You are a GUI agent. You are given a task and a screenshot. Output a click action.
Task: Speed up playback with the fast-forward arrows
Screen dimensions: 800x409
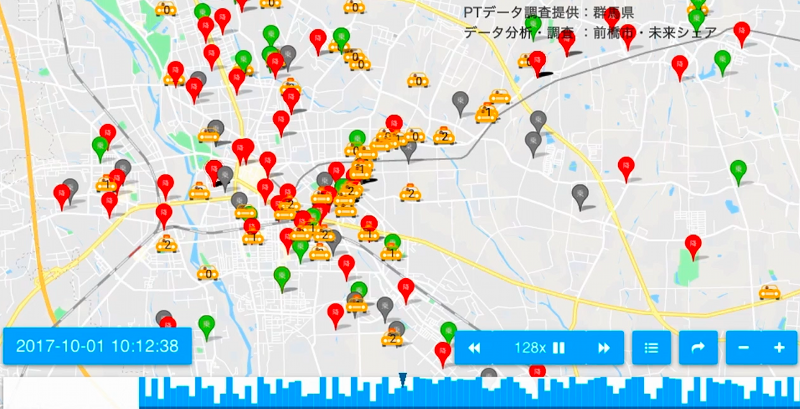tap(603, 348)
